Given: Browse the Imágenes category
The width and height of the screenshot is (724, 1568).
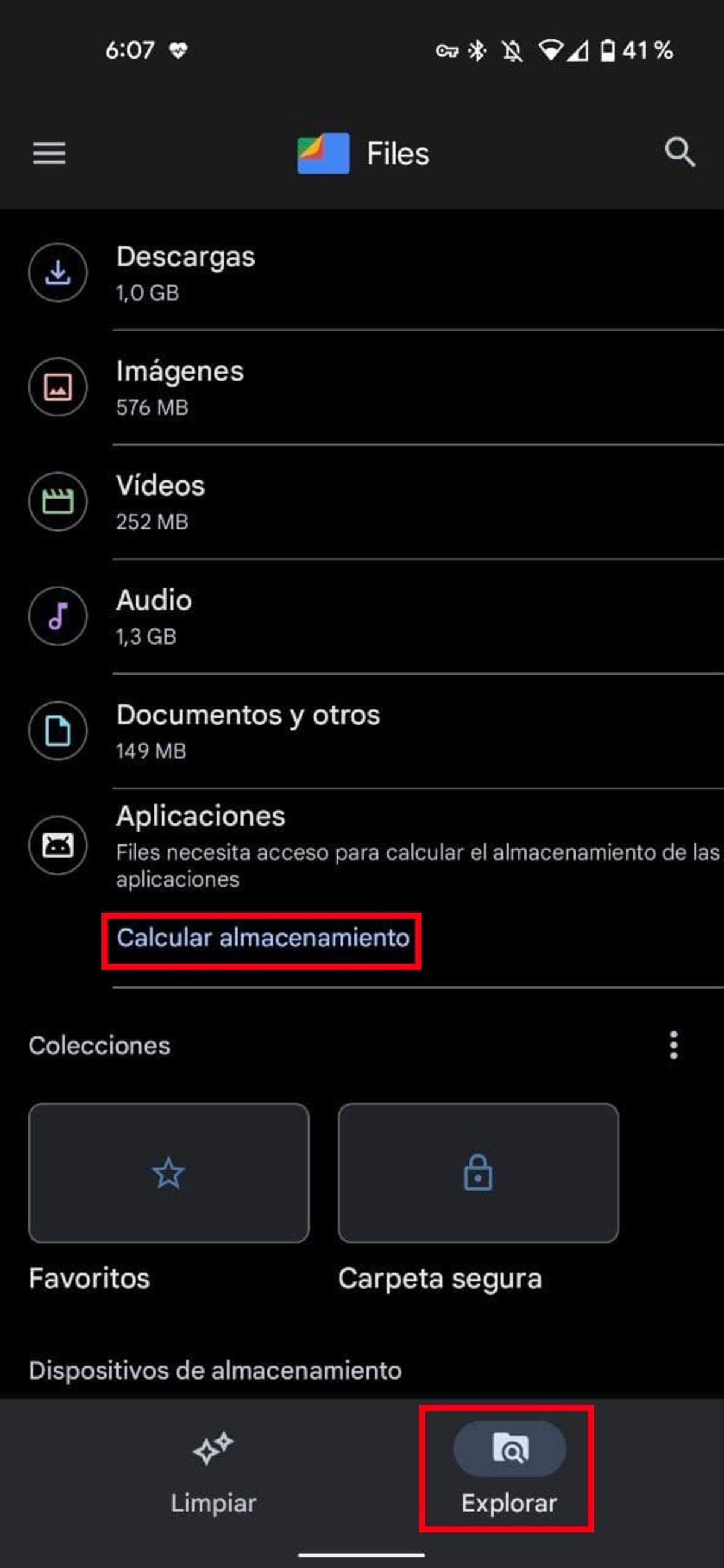Looking at the screenshot, I should click(362, 387).
